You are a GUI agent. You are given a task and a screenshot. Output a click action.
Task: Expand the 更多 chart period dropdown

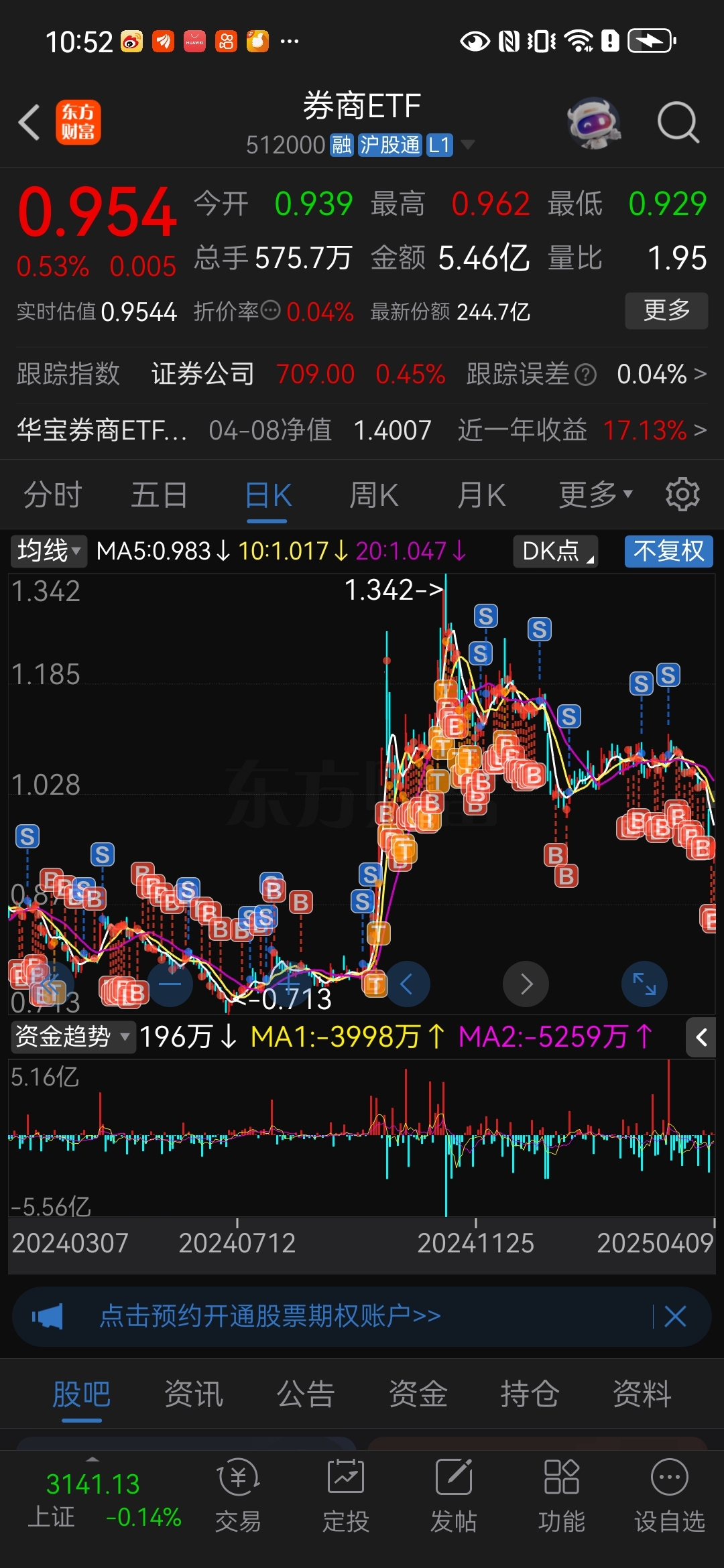596,495
